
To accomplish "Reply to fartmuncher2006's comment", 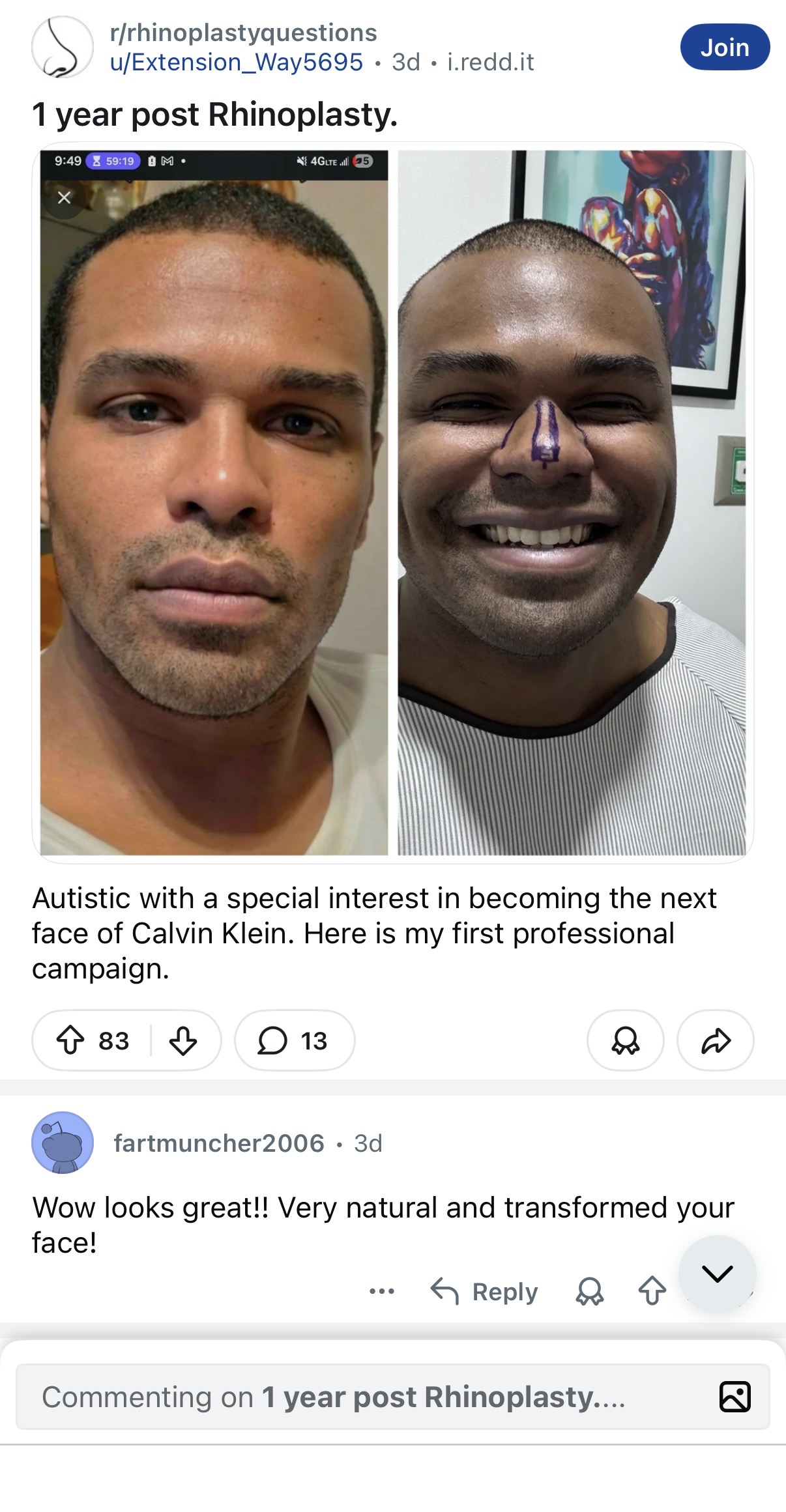I will tap(485, 1291).
